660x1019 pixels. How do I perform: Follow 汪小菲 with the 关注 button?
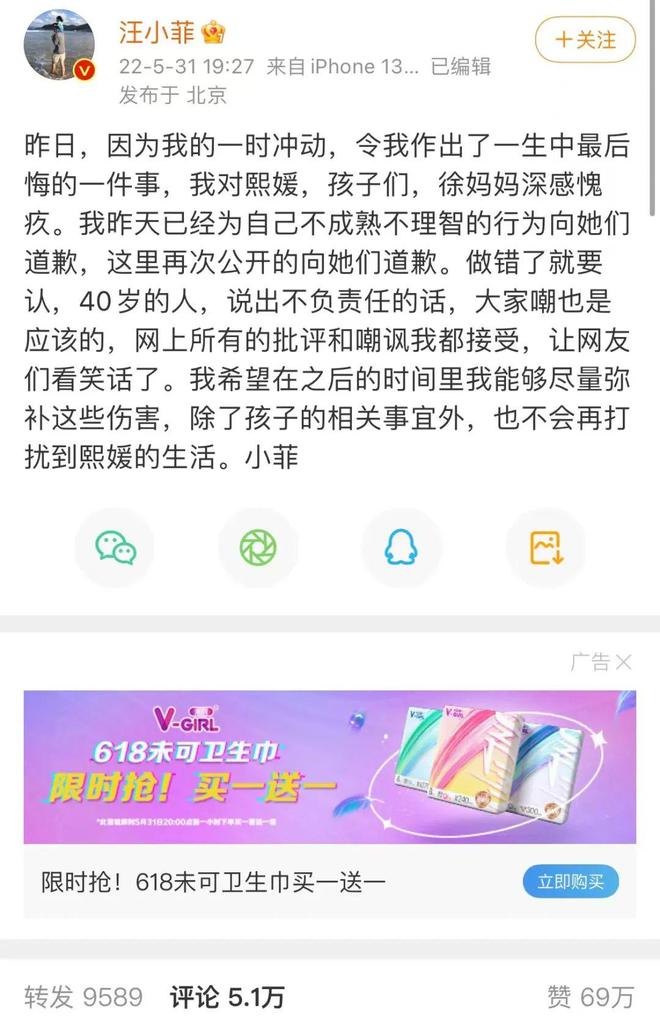pyautogui.click(x=585, y=40)
